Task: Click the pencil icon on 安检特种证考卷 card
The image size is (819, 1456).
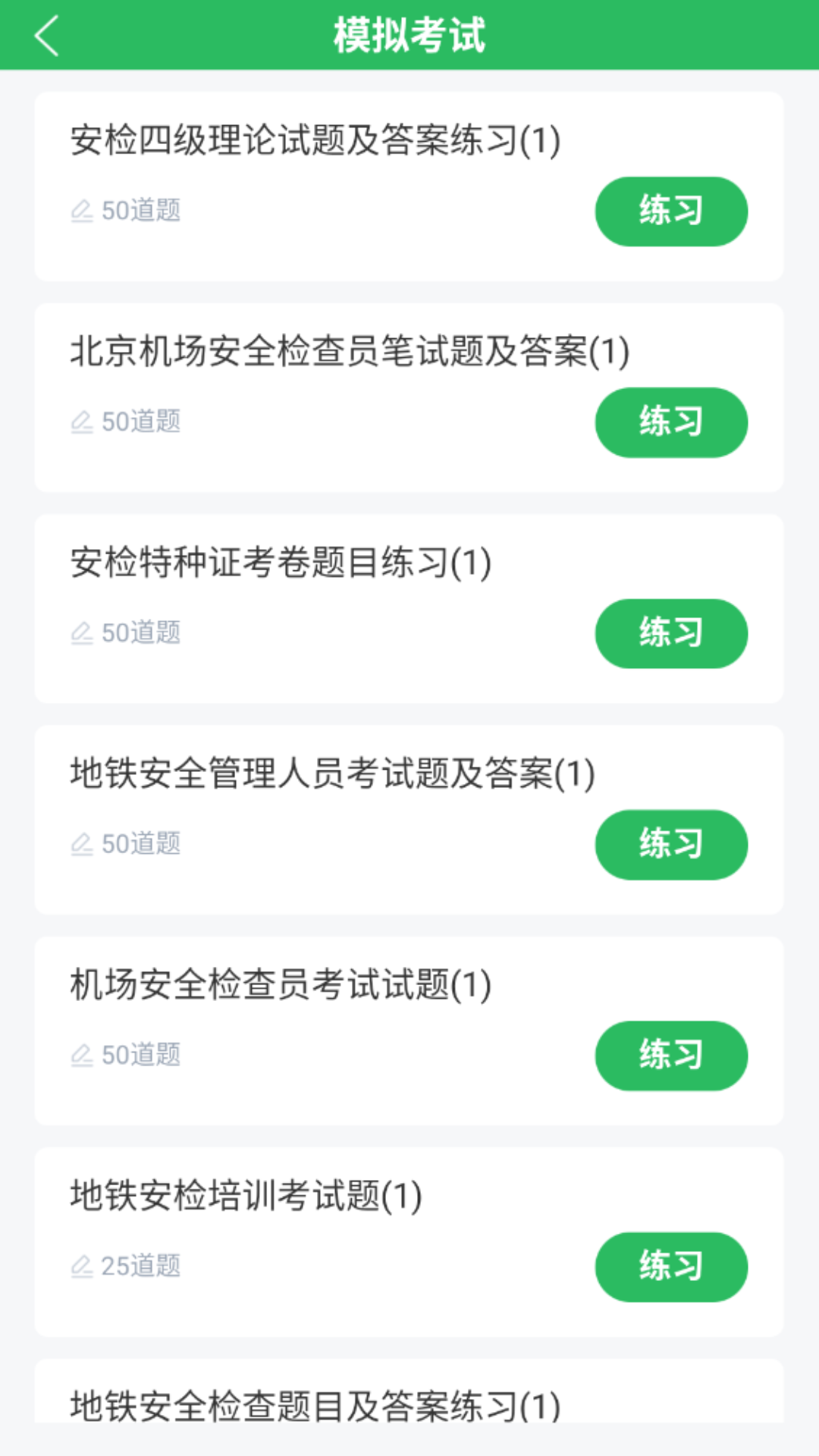Action: [x=83, y=632]
